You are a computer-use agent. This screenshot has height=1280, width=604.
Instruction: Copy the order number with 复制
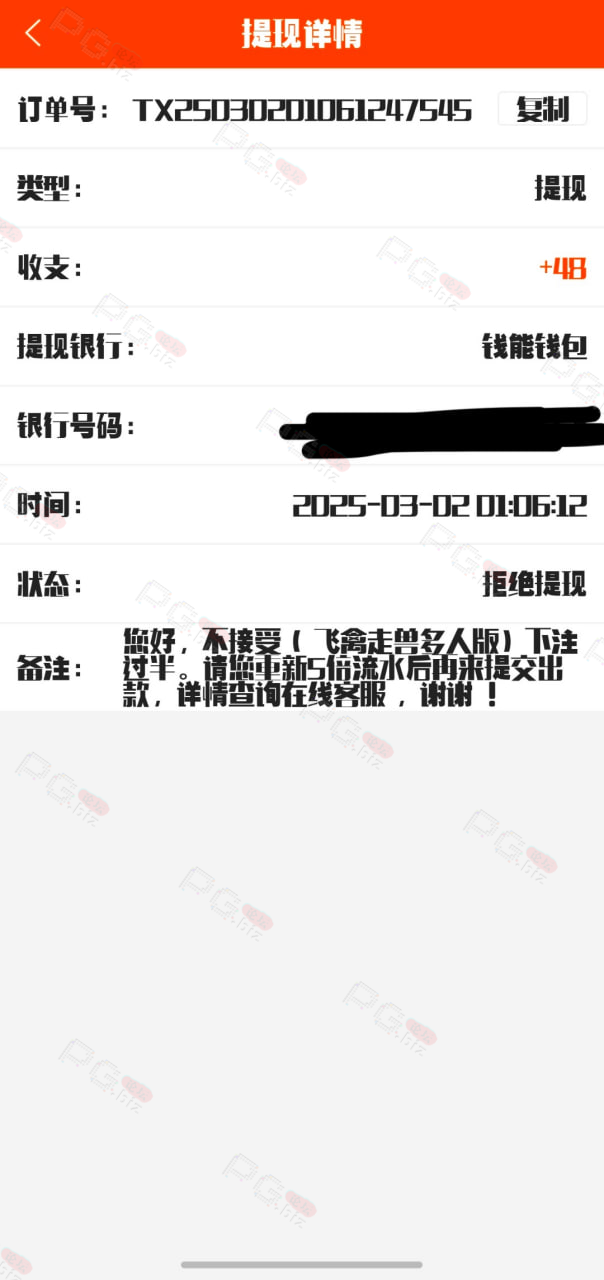click(542, 109)
